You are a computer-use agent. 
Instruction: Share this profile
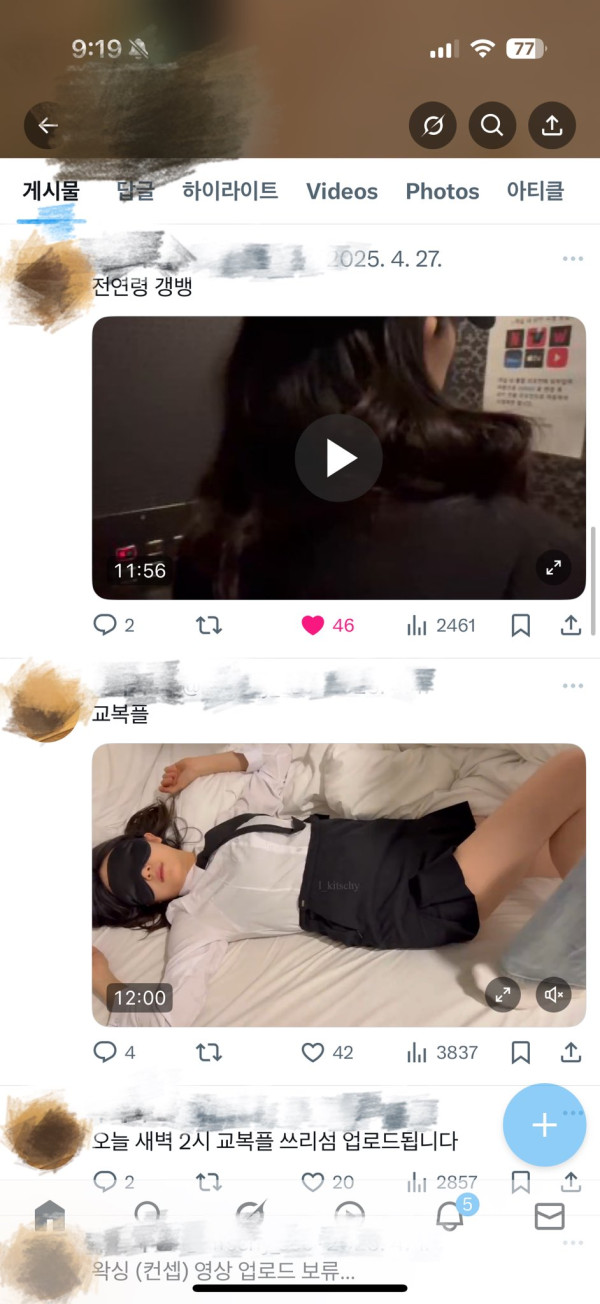tap(551, 126)
